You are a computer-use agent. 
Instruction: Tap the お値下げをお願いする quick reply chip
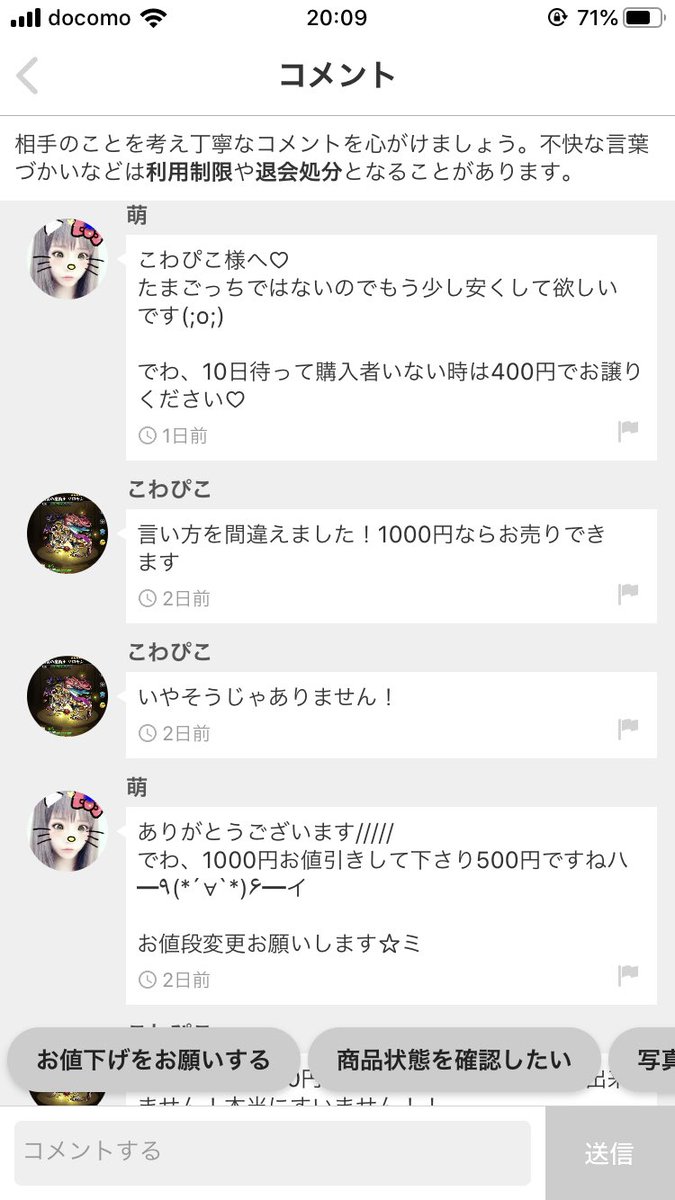pyautogui.click(x=153, y=1060)
